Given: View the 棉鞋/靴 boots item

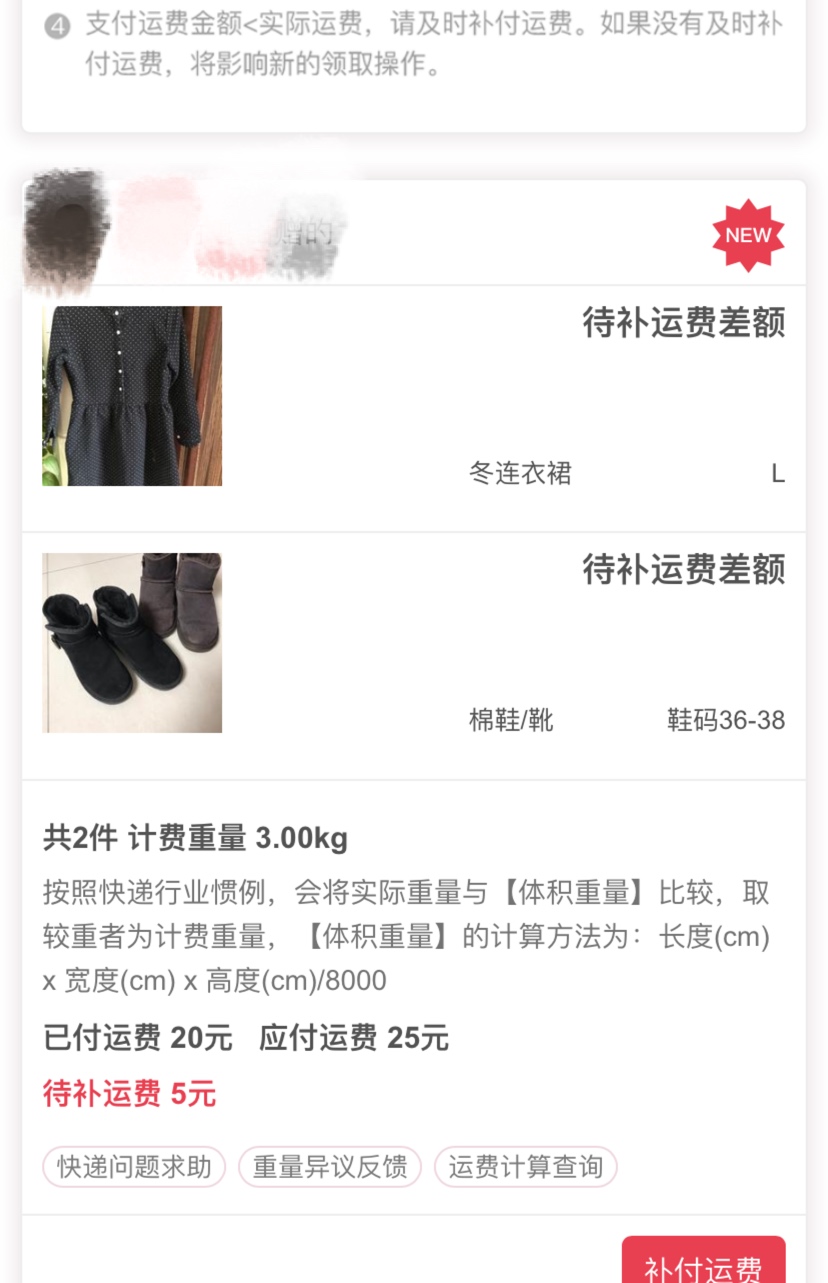Looking at the screenshot, I should point(132,643).
